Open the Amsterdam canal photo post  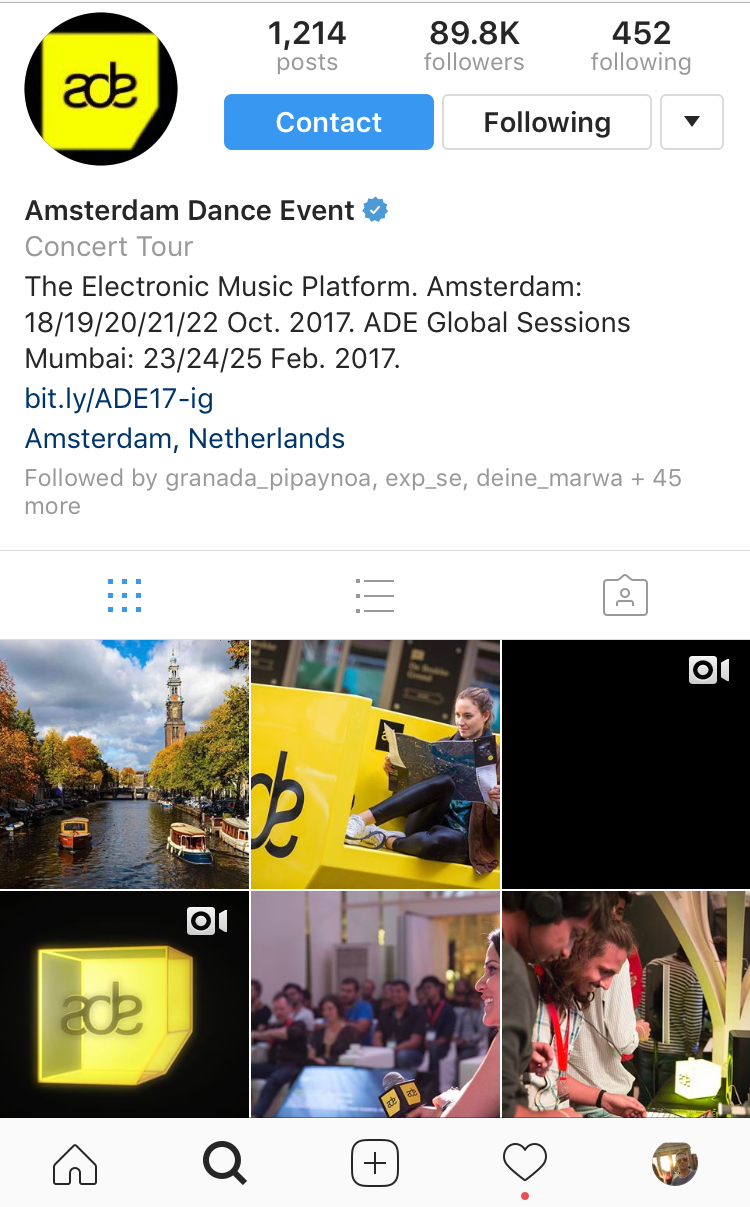pyautogui.click(x=124, y=764)
